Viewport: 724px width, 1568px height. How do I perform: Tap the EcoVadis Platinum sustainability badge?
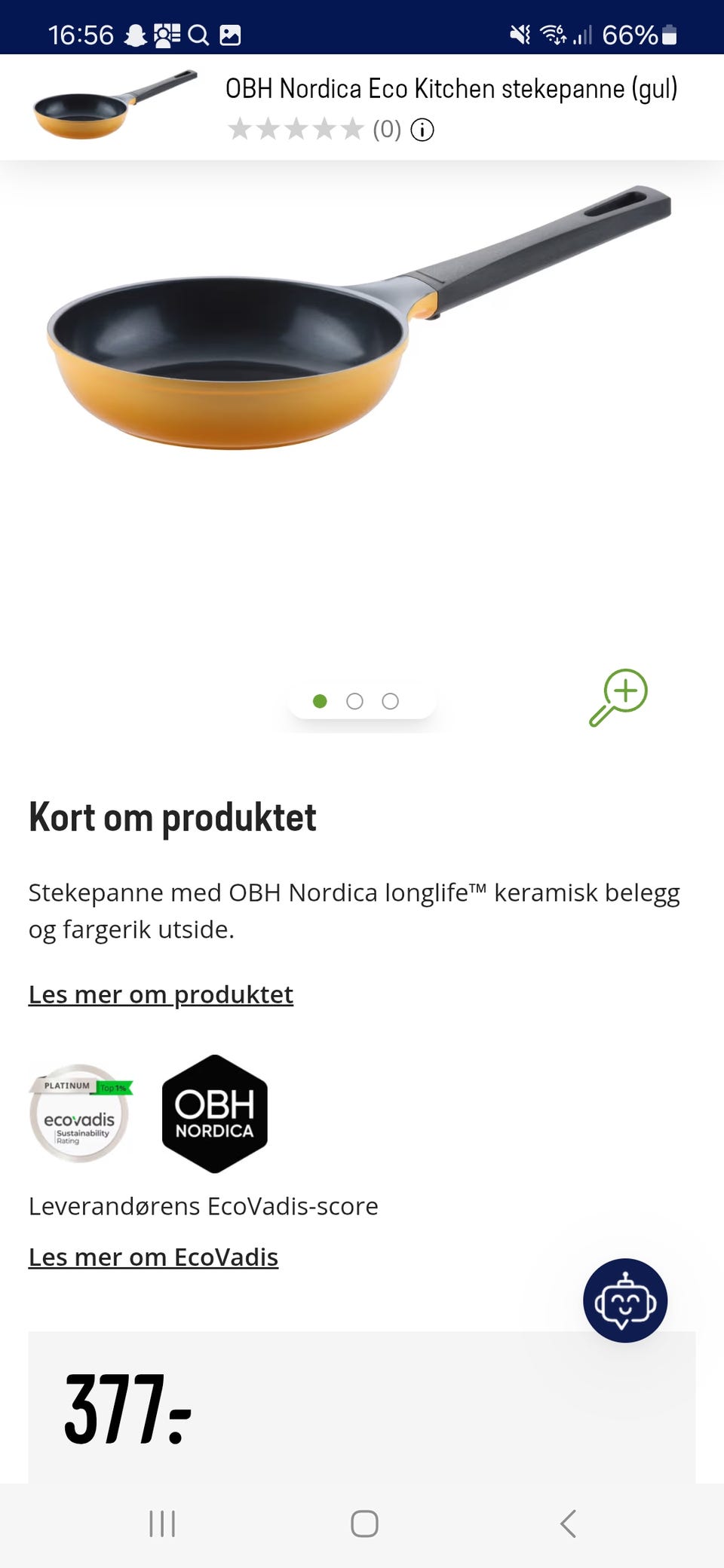pyautogui.click(x=79, y=1114)
